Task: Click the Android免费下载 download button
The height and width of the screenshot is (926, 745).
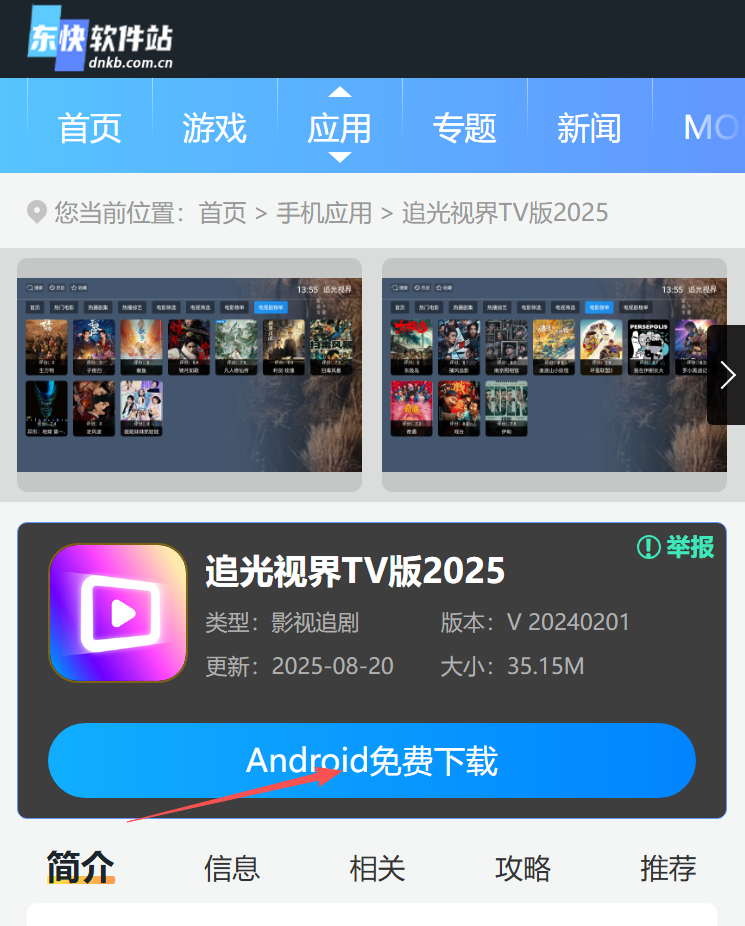Action: (x=372, y=760)
